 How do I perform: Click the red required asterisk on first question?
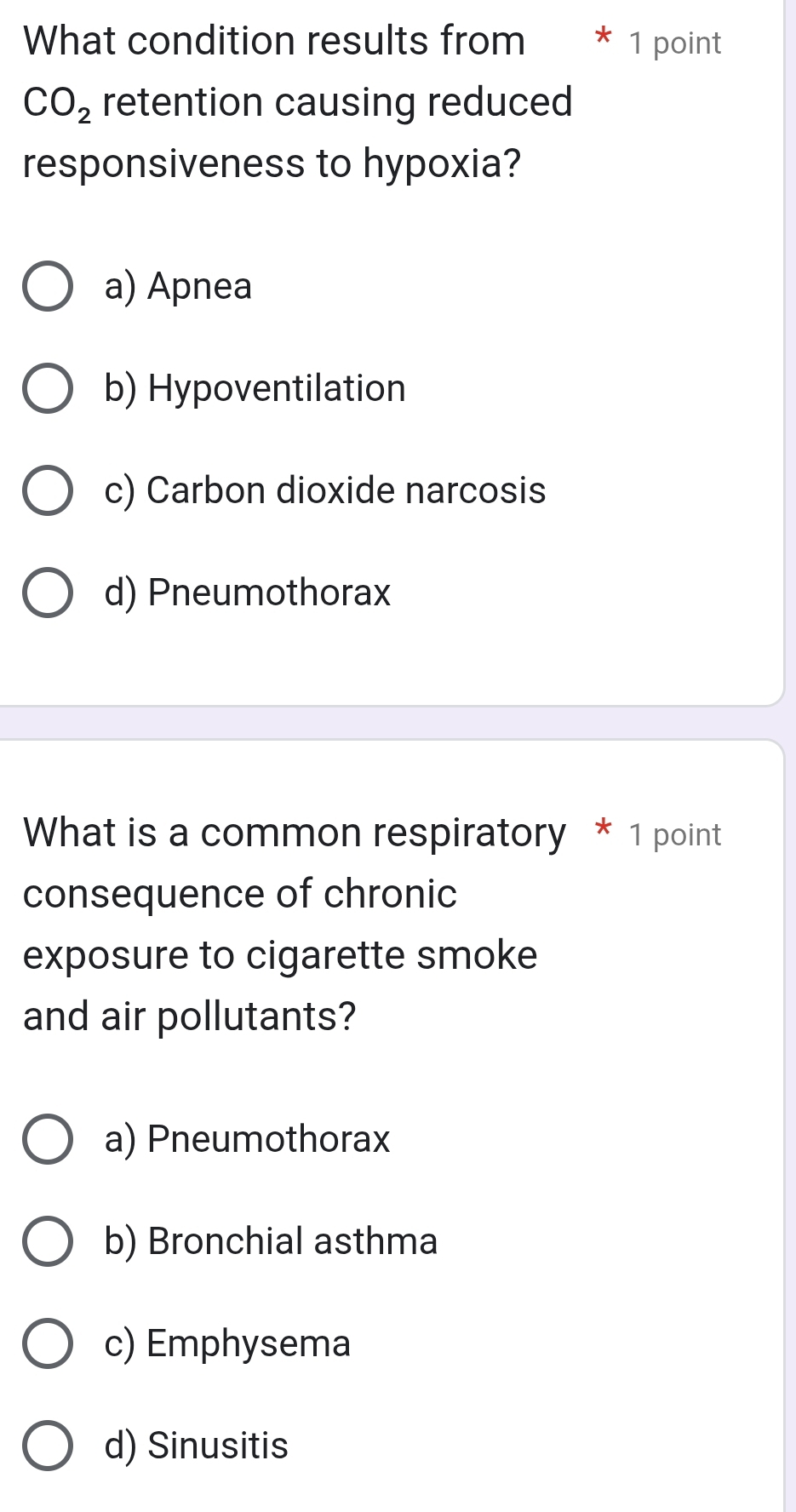601,38
